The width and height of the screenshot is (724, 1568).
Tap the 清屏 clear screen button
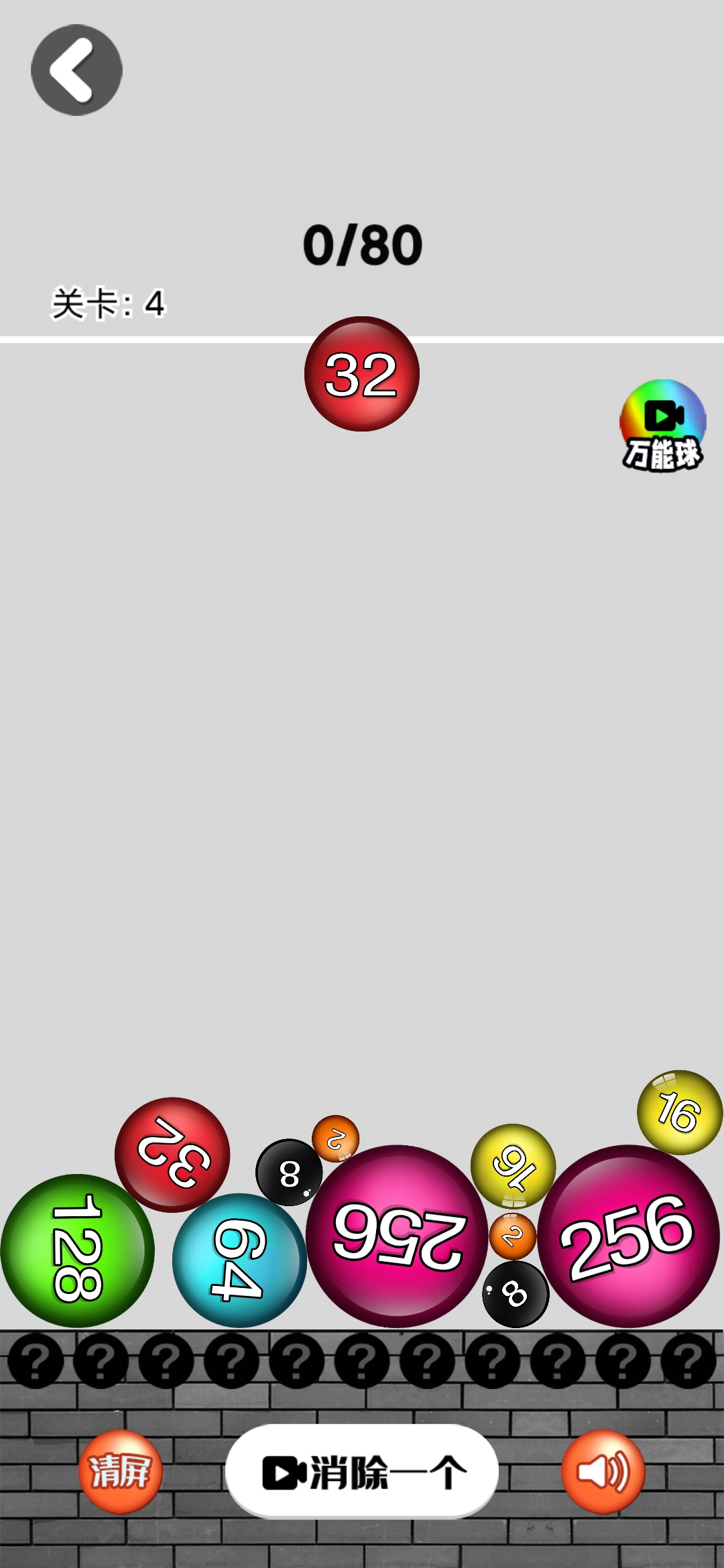coord(121,1472)
